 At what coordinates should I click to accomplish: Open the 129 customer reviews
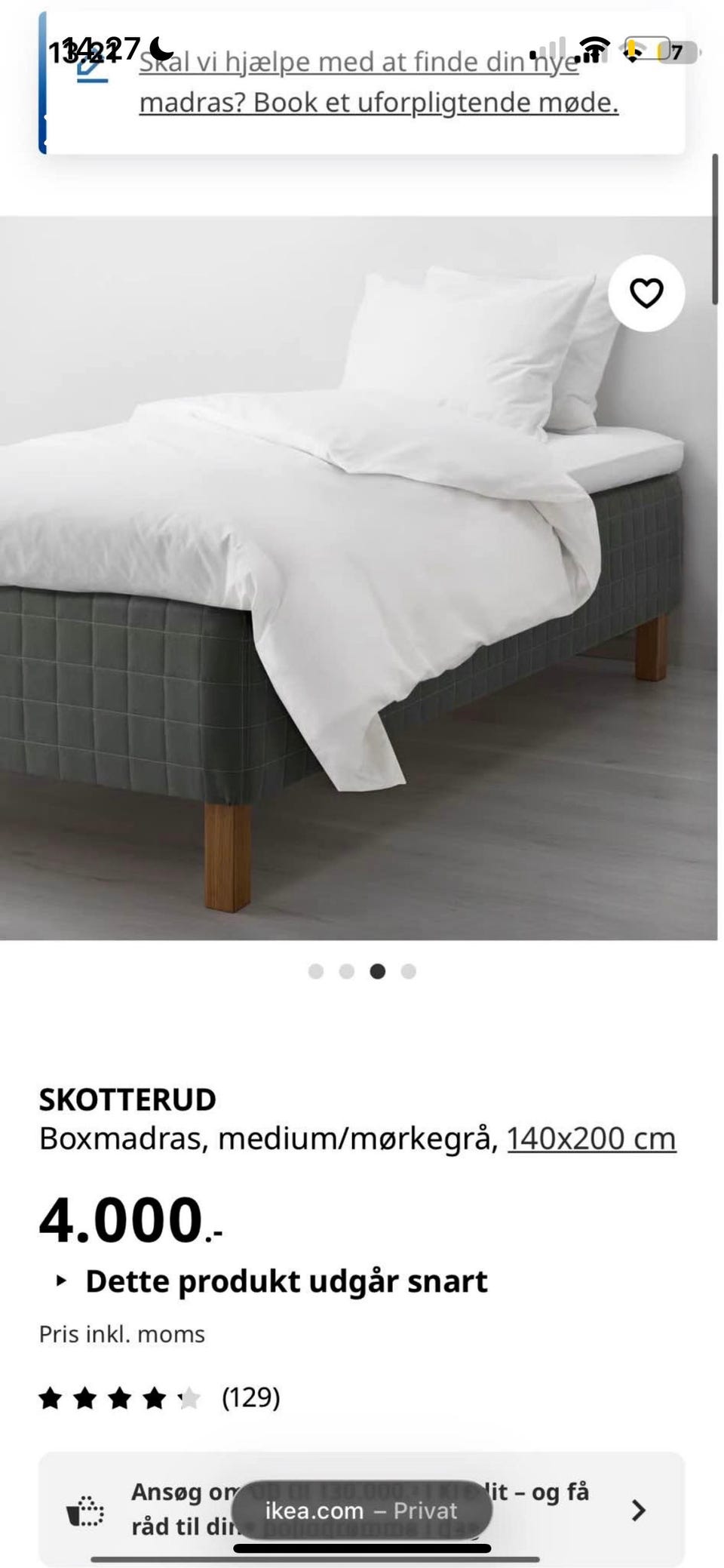tap(250, 1394)
